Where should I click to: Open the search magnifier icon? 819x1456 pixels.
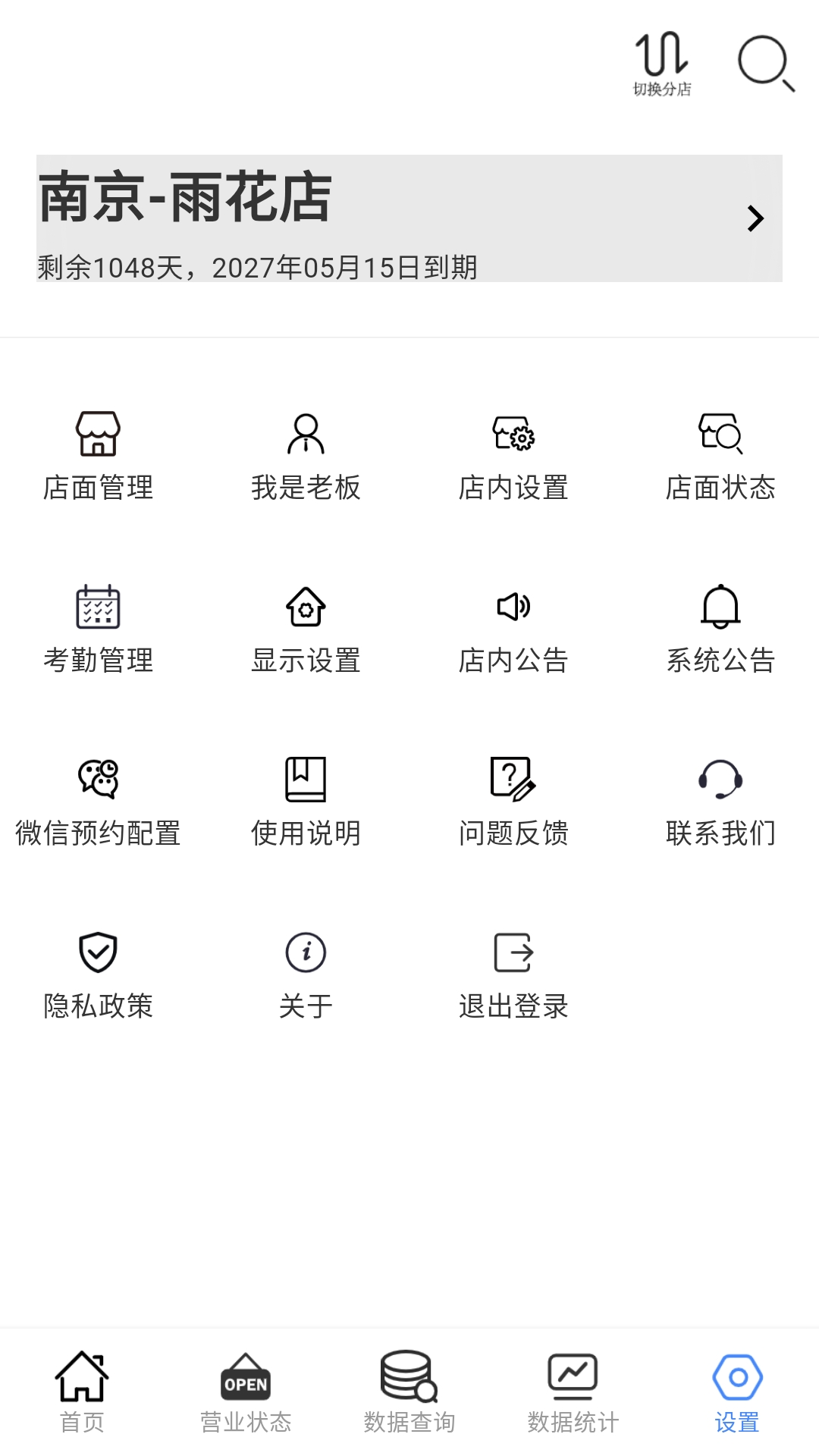[764, 64]
